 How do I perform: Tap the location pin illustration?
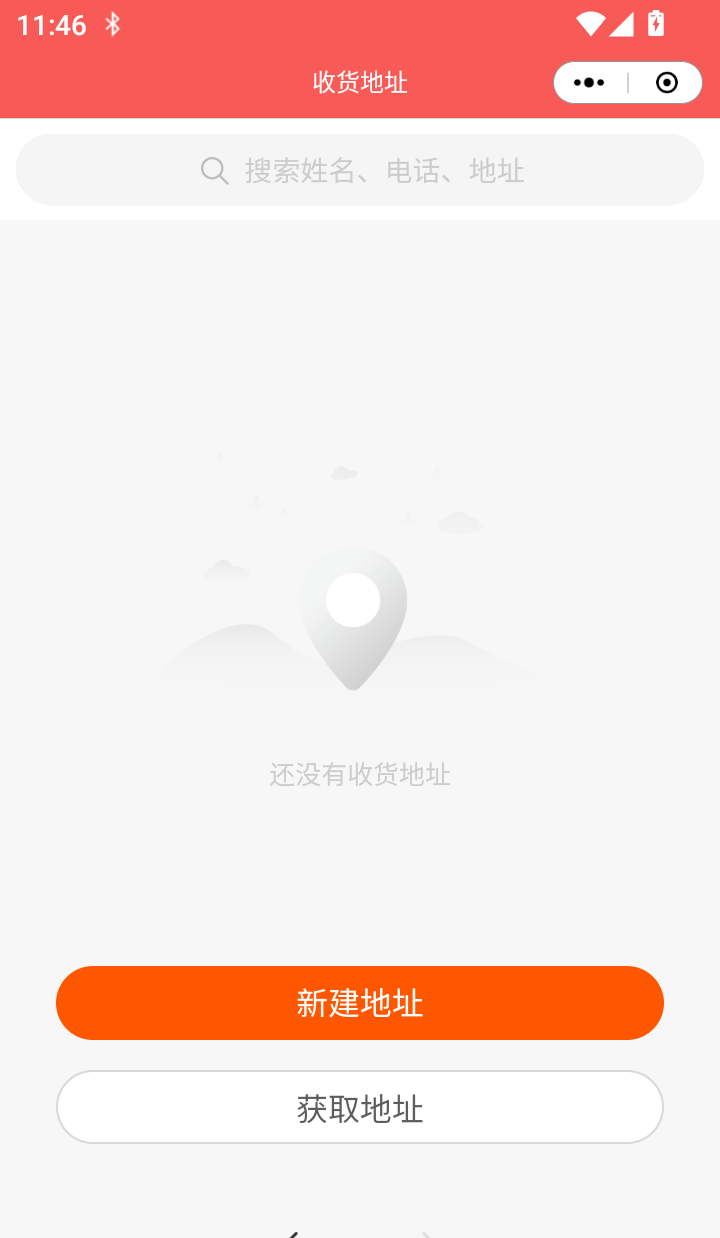pyautogui.click(x=353, y=618)
